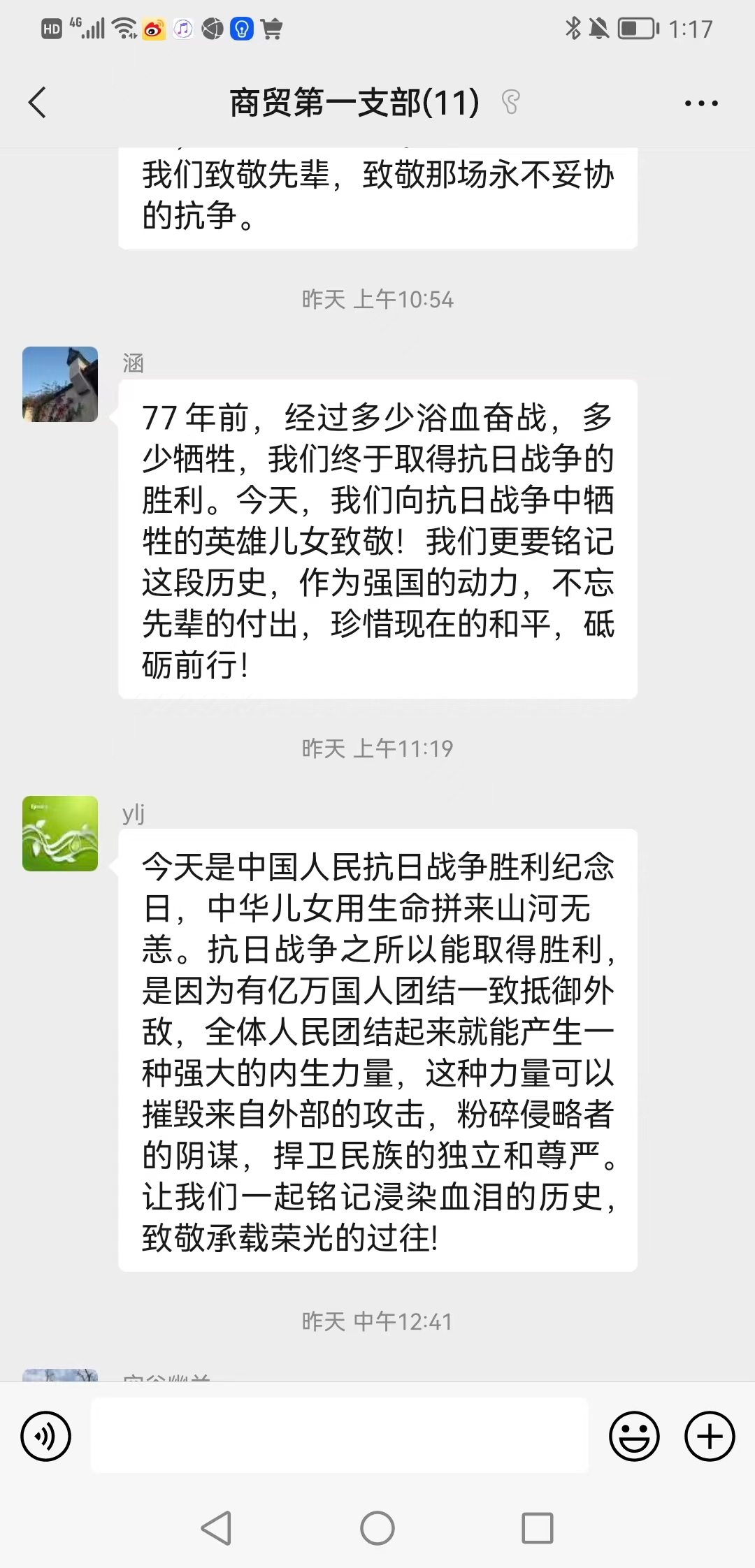The height and width of the screenshot is (1568, 755).
Task: Open the plus attachments menu
Action: [x=709, y=1437]
